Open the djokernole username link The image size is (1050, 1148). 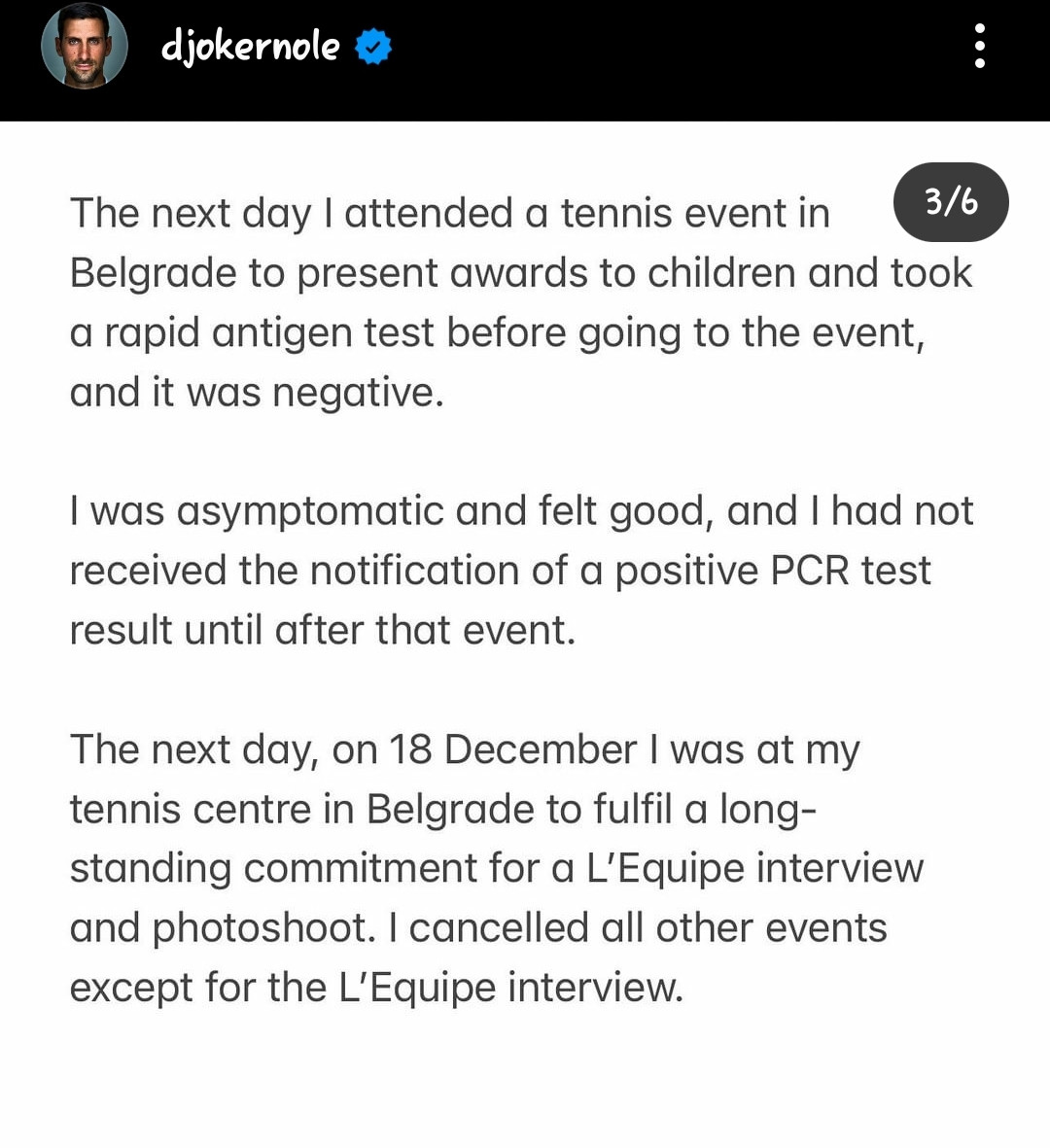[250, 47]
